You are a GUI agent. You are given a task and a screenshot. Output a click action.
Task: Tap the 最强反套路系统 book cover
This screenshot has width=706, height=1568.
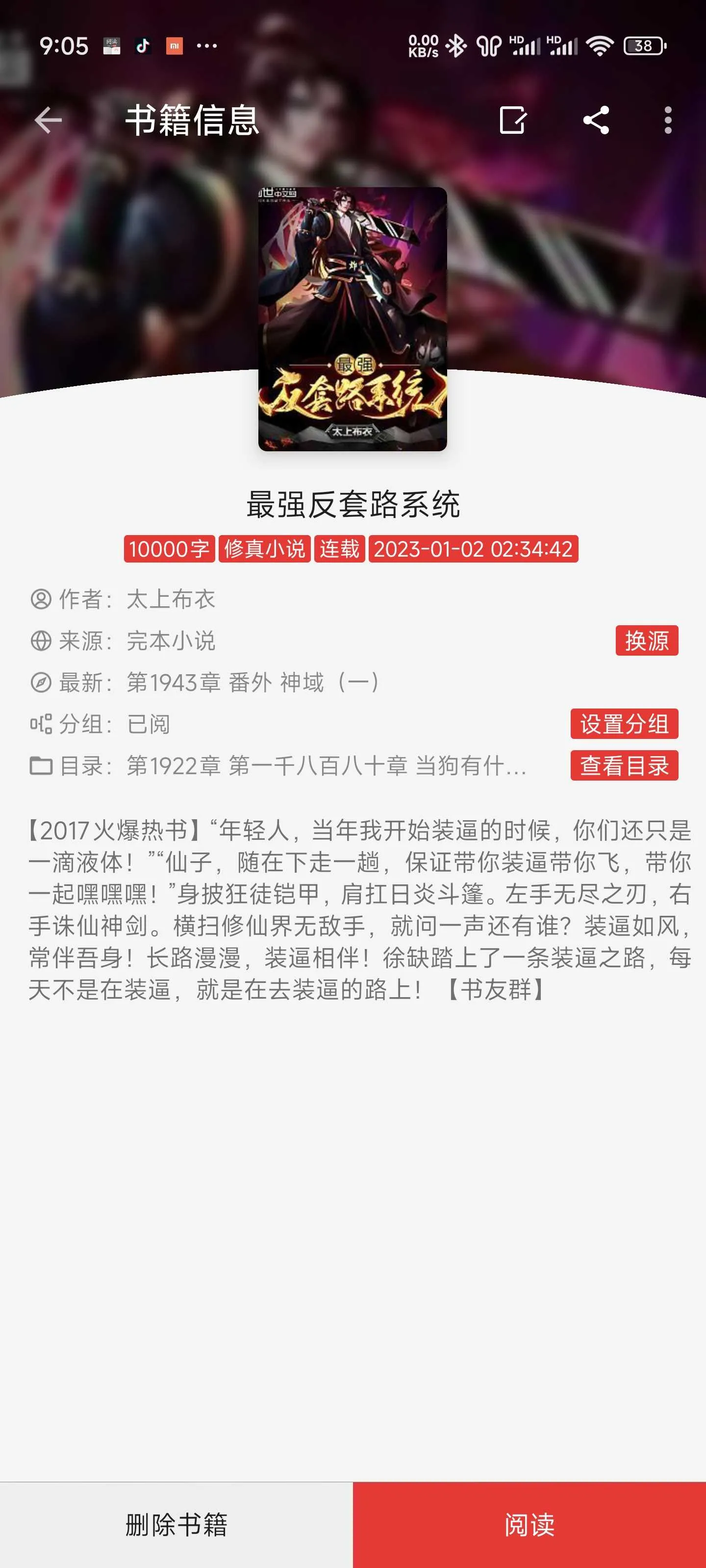(352, 319)
